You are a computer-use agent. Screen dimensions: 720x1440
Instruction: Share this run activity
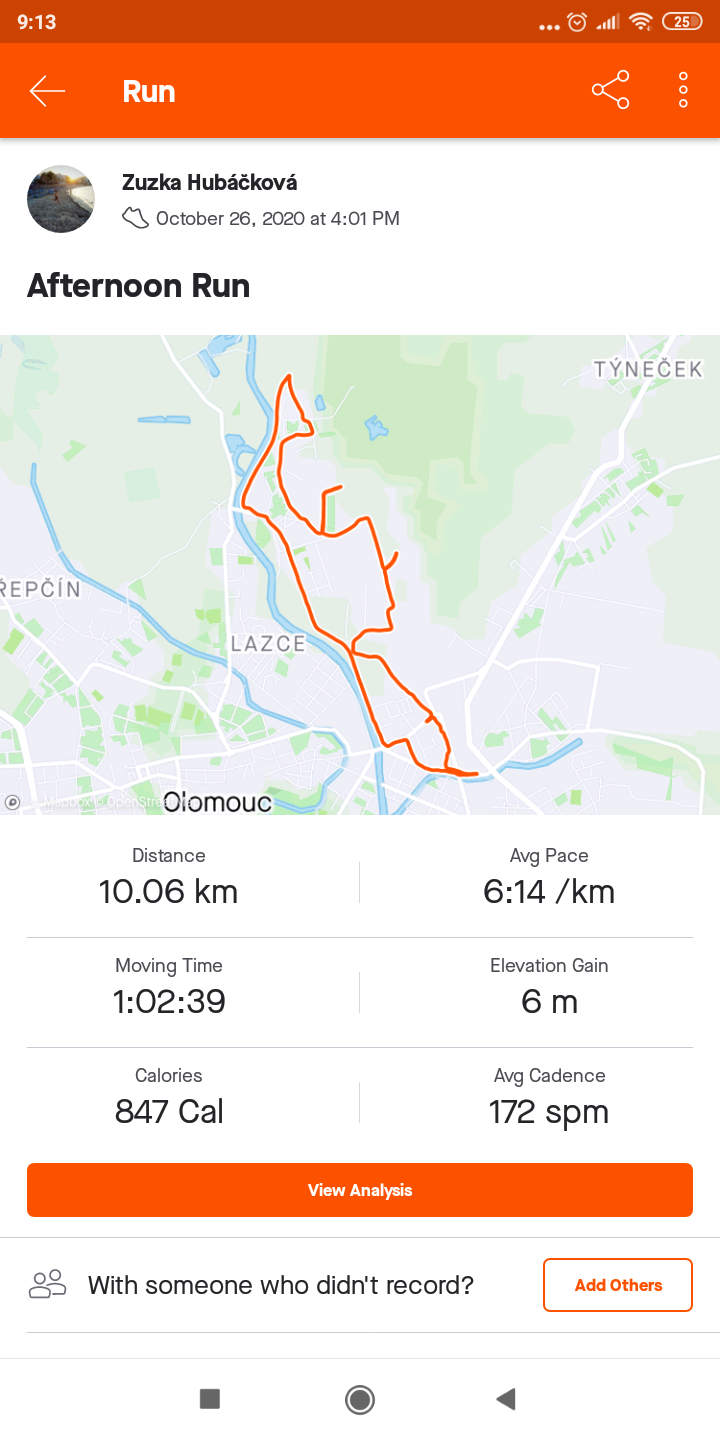point(611,90)
